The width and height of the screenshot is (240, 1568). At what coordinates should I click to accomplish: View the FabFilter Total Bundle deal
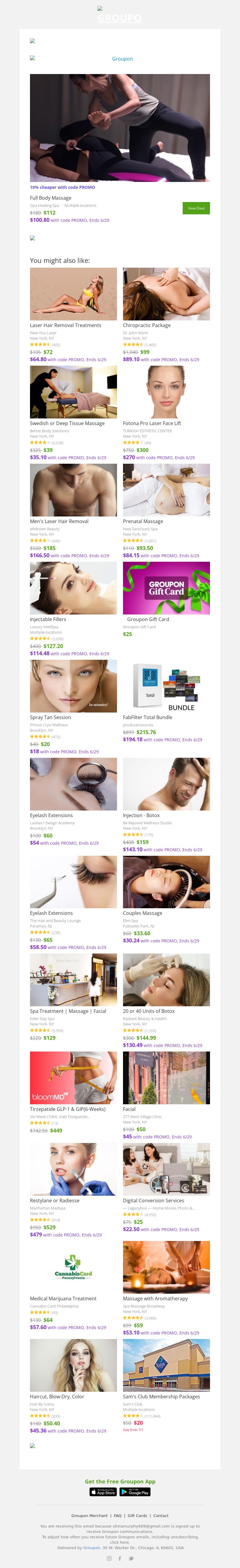(x=166, y=687)
